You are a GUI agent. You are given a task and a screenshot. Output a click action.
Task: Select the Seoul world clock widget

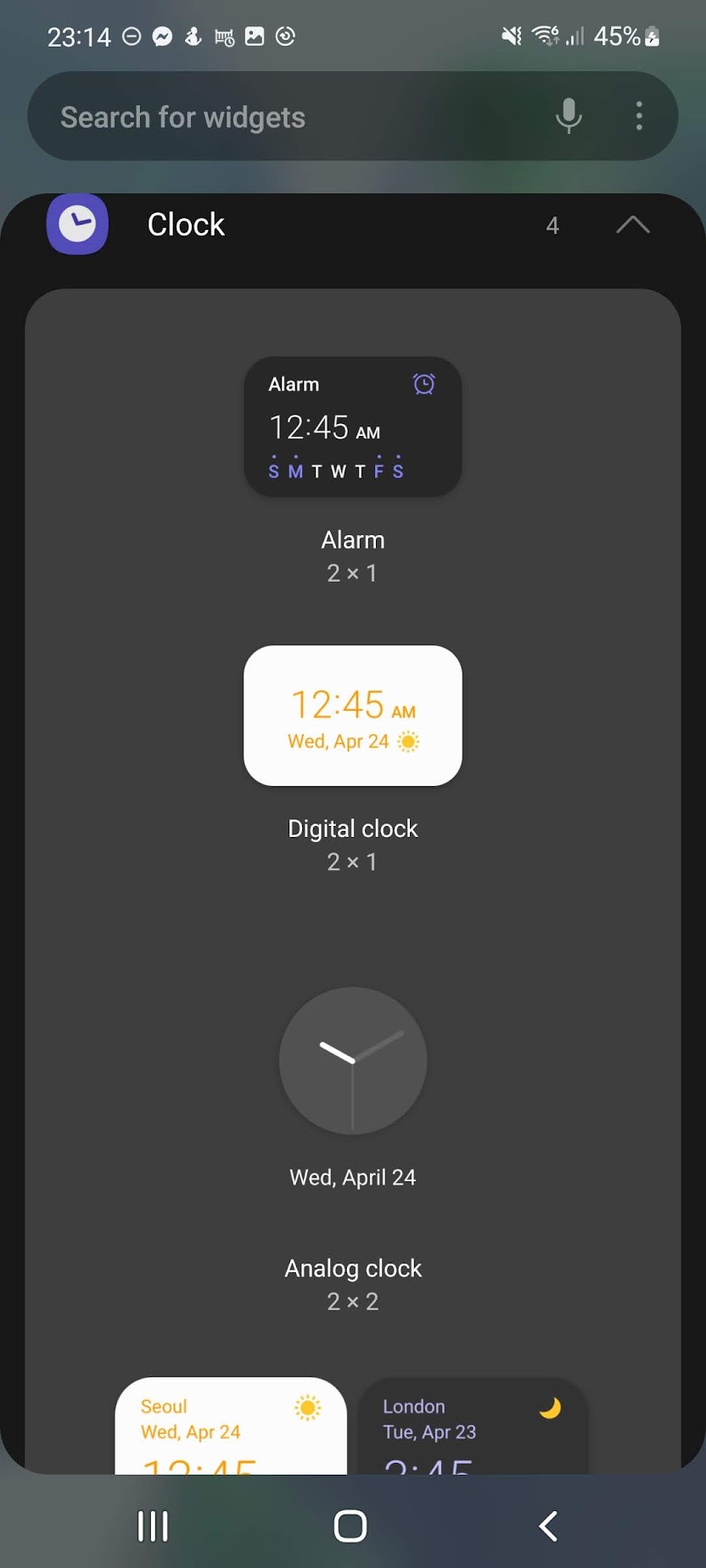click(231, 1426)
